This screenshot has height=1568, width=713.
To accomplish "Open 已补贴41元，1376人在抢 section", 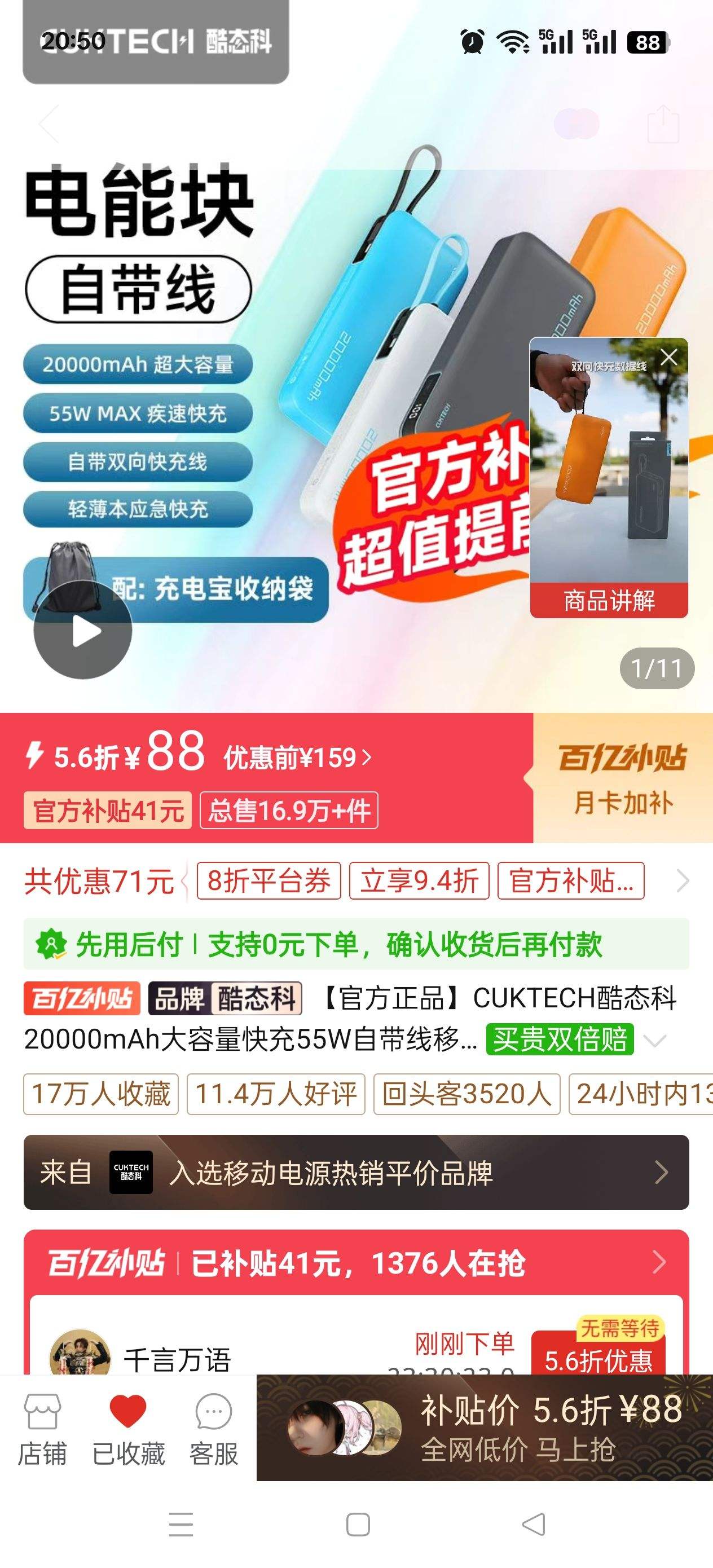I will [x=356, y=1263].
